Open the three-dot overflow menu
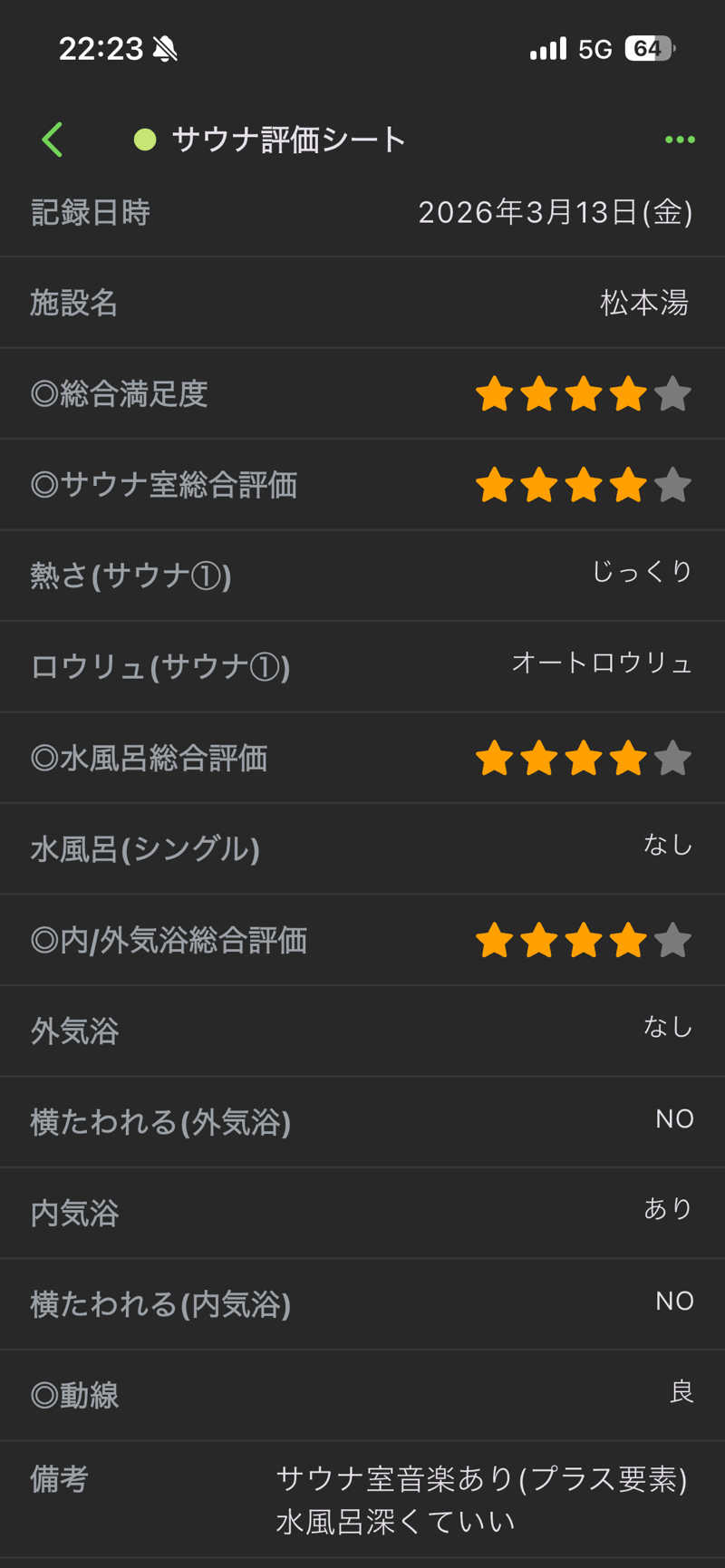The height and width of the screenshot is (1568, 725). 679,140
